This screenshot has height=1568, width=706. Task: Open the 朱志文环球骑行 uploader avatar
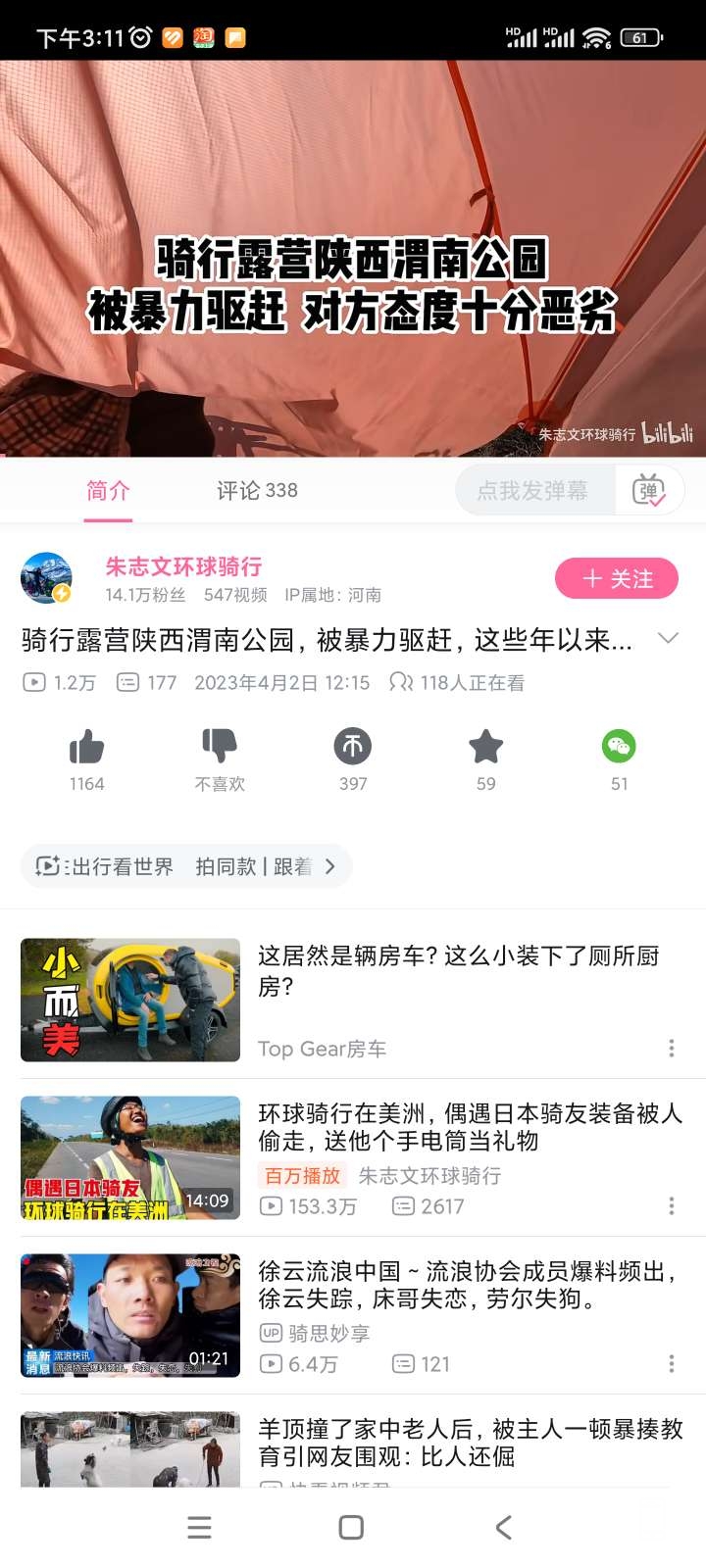point(46,578)
